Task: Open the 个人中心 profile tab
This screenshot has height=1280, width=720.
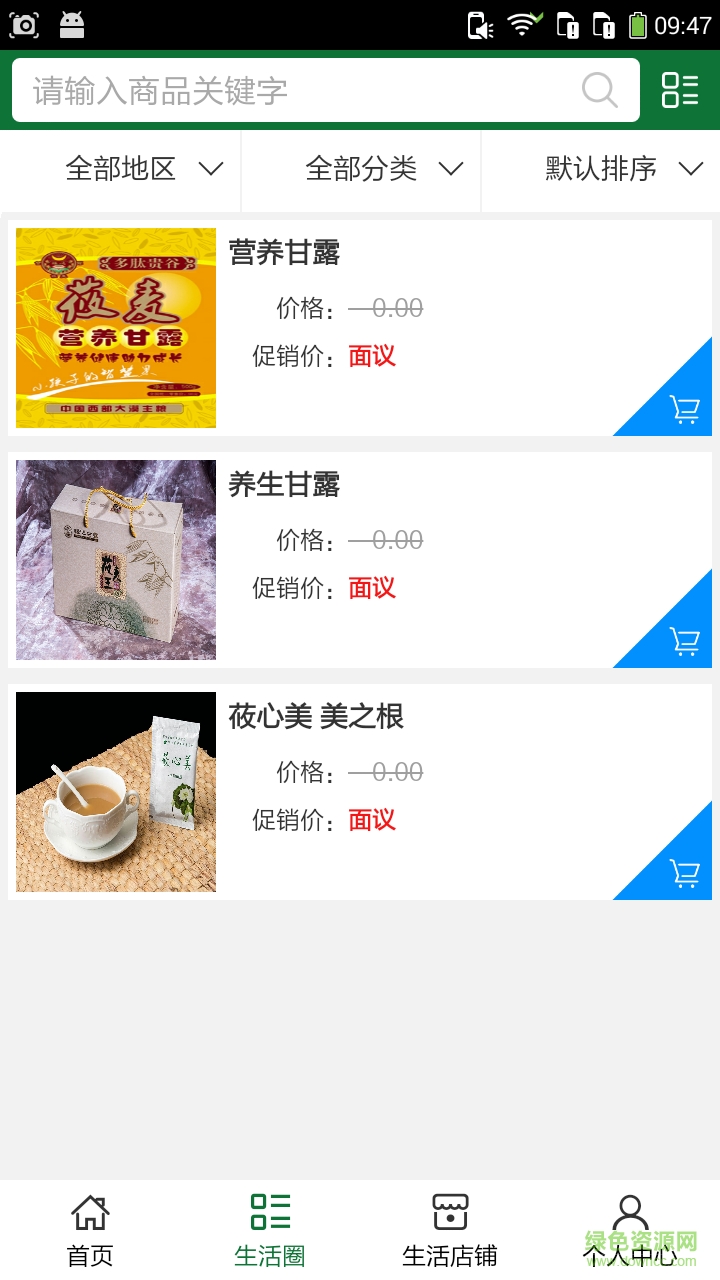Action: point(630,1230)
